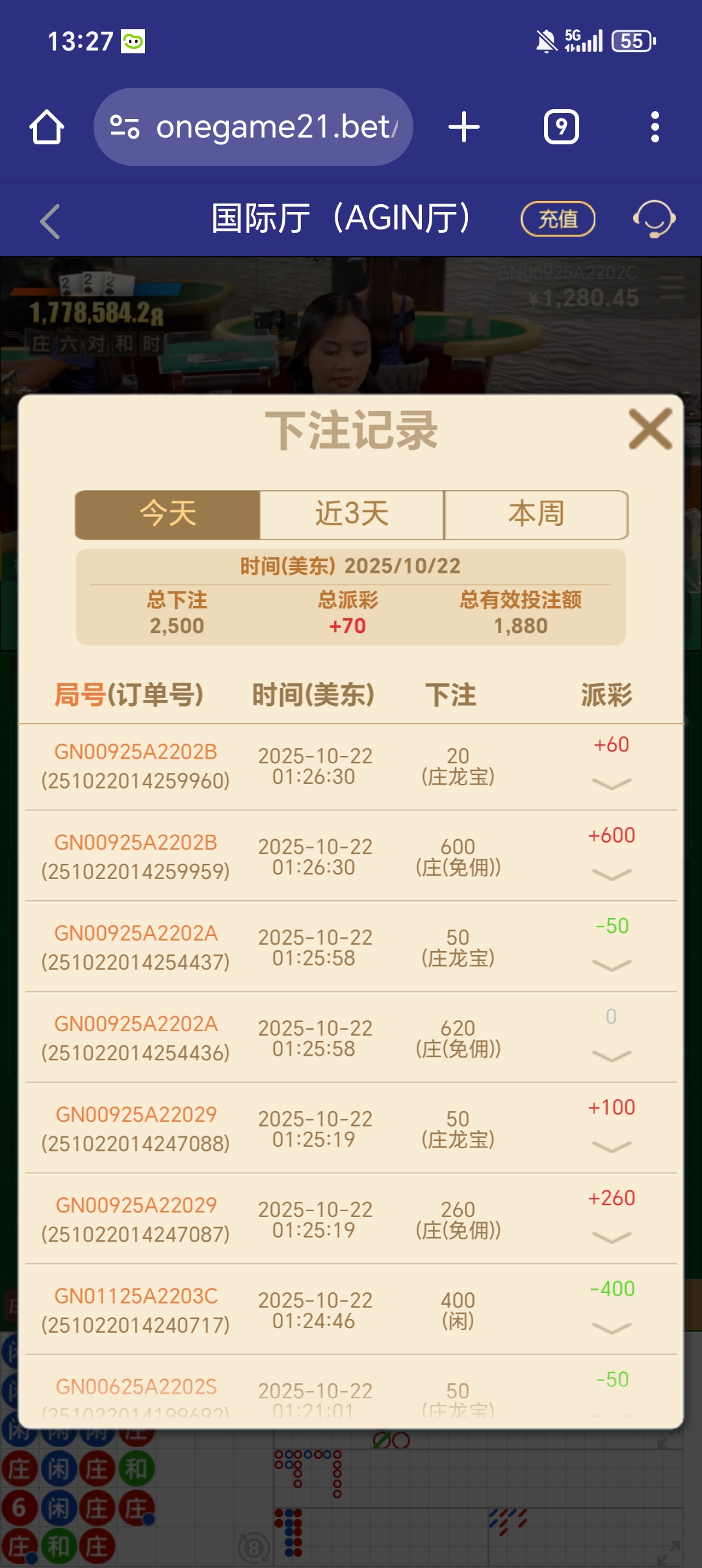Viewport: 702px width, 1568px height.
Task: Expand details for order 251022014247088
Action: point(611,1147)
